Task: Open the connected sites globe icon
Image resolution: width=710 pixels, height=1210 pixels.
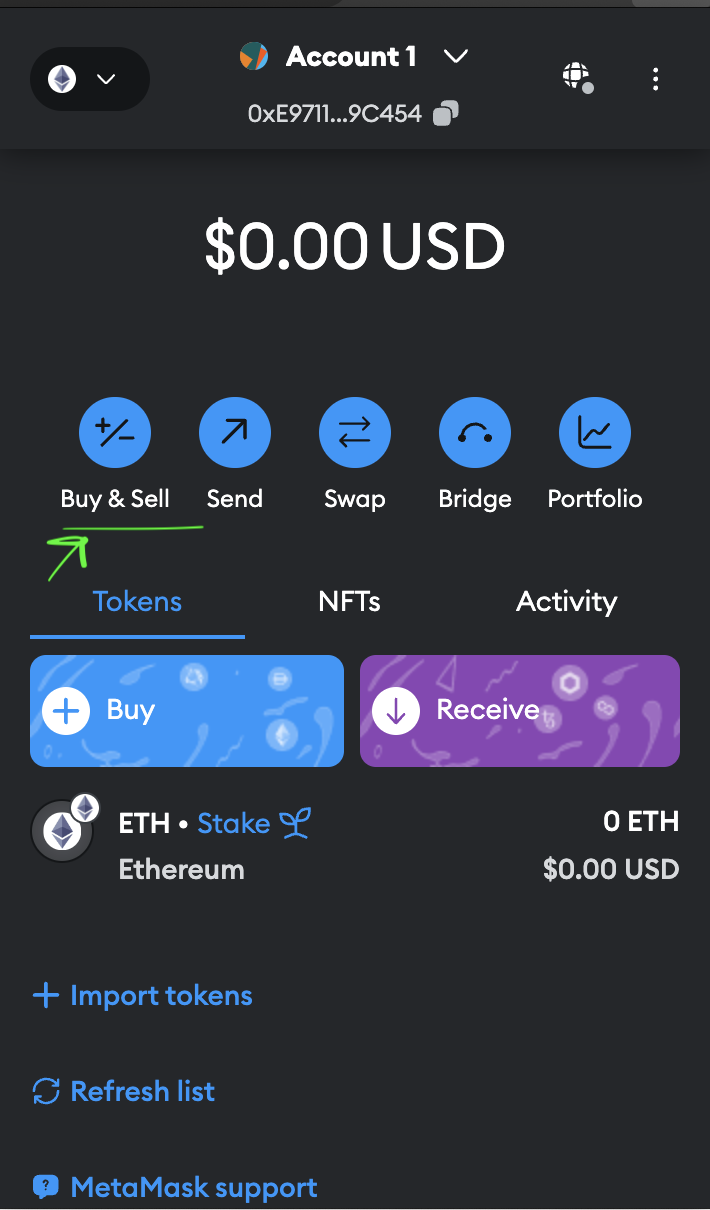Action: [575, 77]
